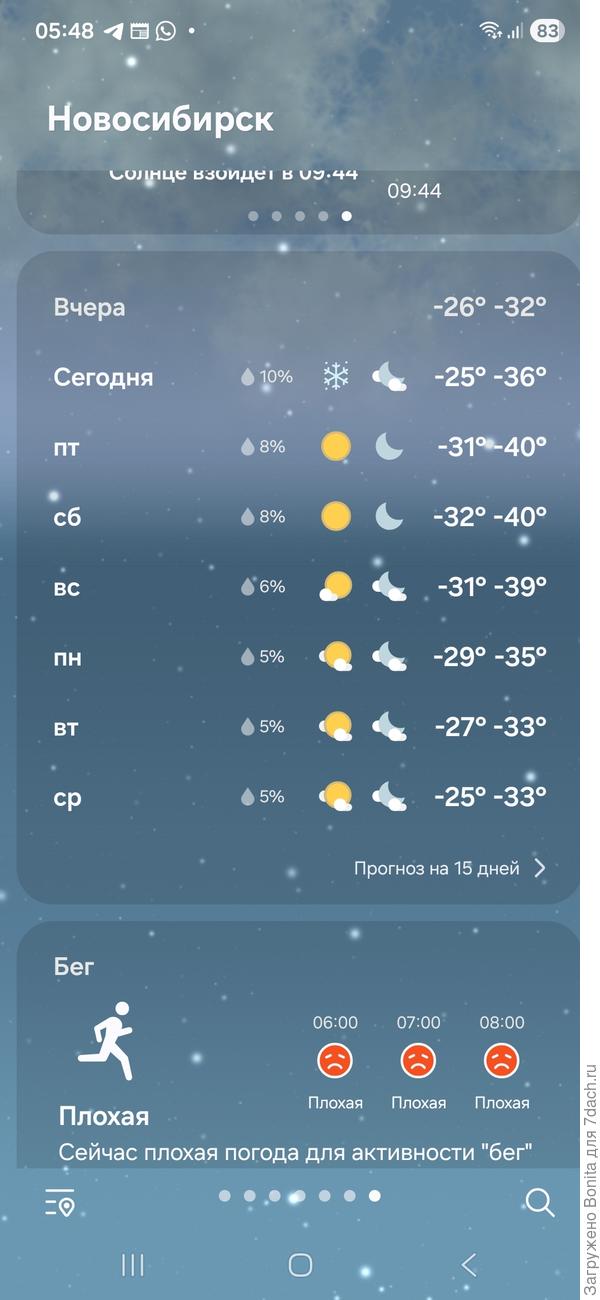
Task: Open Saturday (сб) forecast details
Action: click(x=300, y=517)
